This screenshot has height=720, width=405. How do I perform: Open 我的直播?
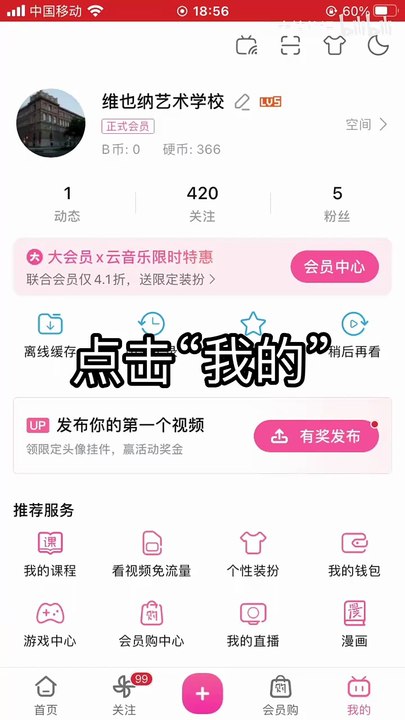253,624
